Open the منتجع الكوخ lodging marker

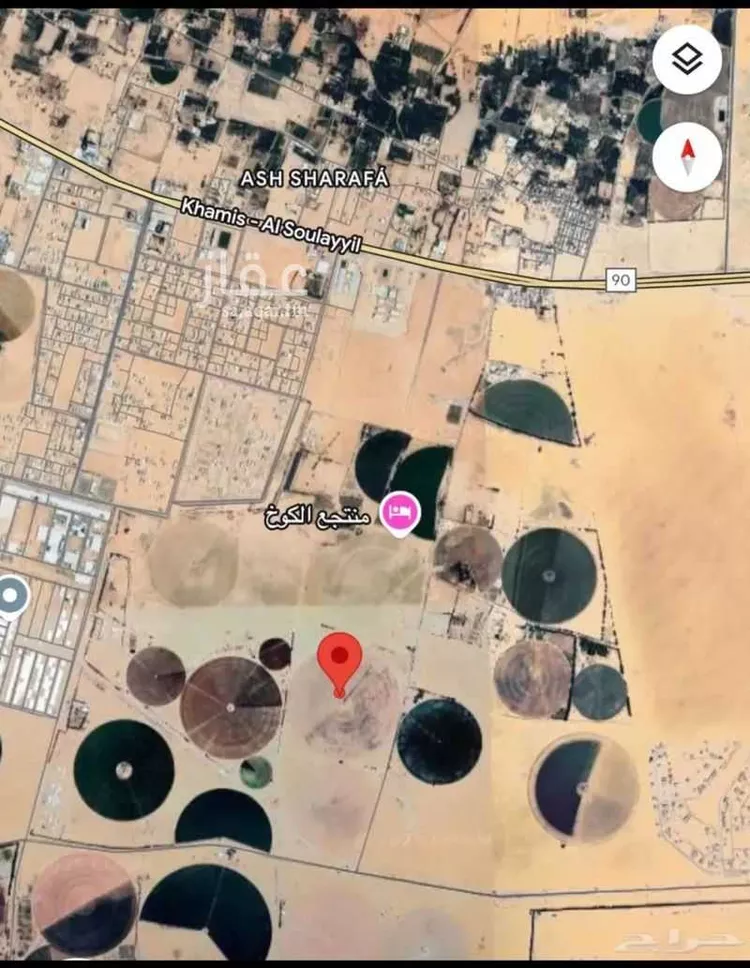point(400,512)
